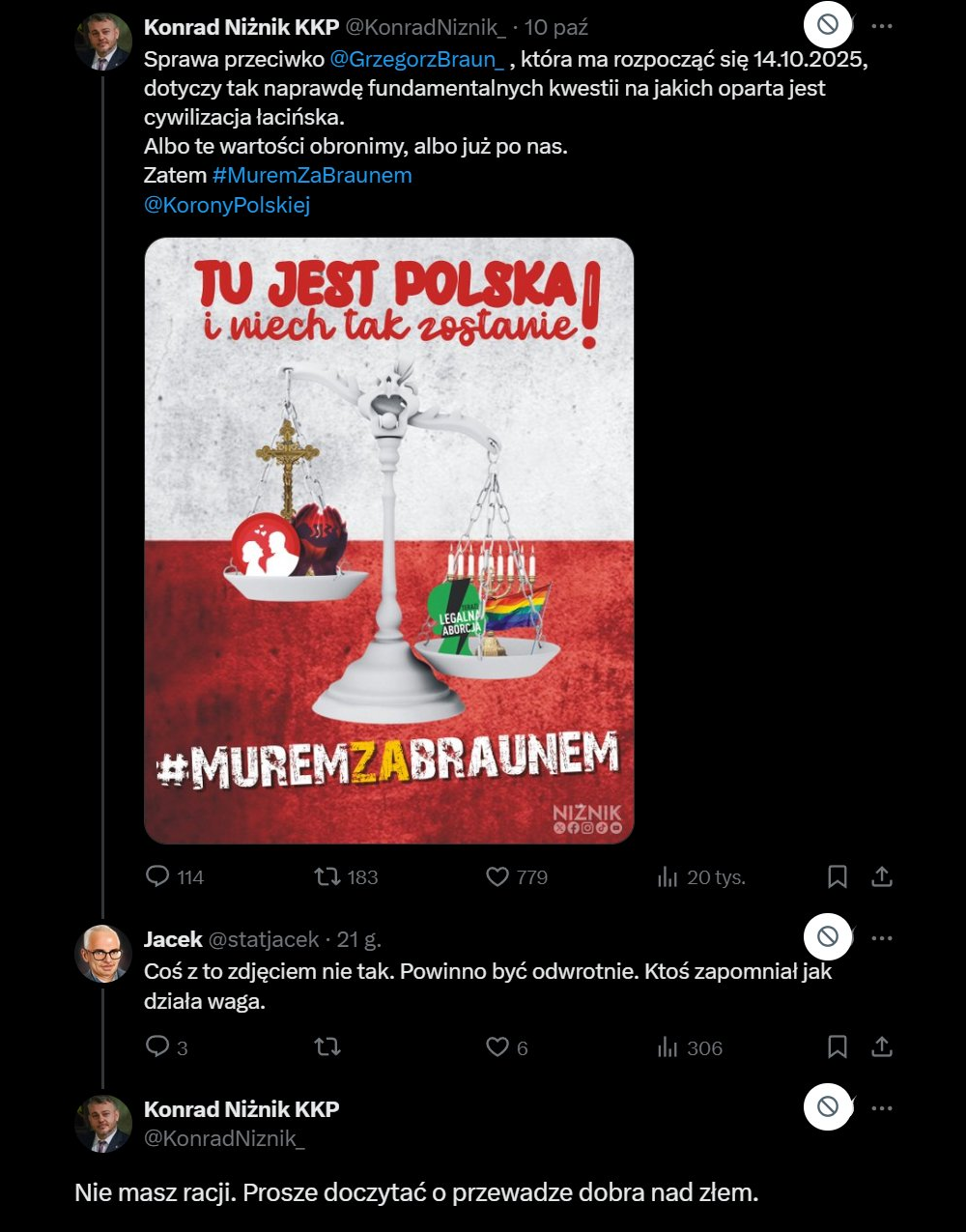The width and height of the screenshot is (966, 1232).
Task: Open the attached post image
Action: [388, 540]
